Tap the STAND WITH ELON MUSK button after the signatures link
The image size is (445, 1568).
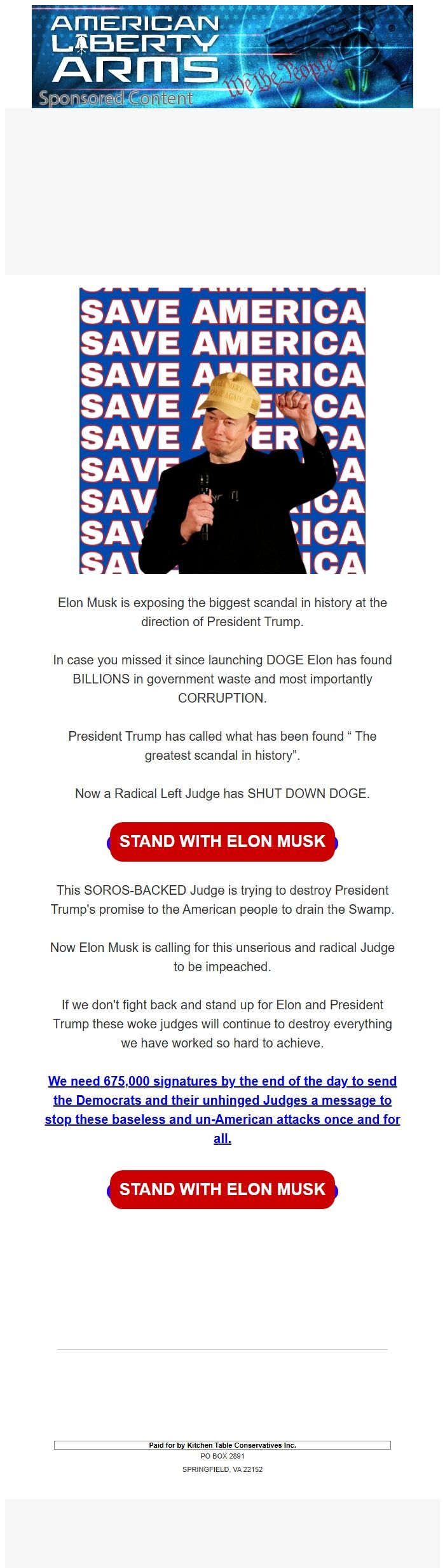222,1189
